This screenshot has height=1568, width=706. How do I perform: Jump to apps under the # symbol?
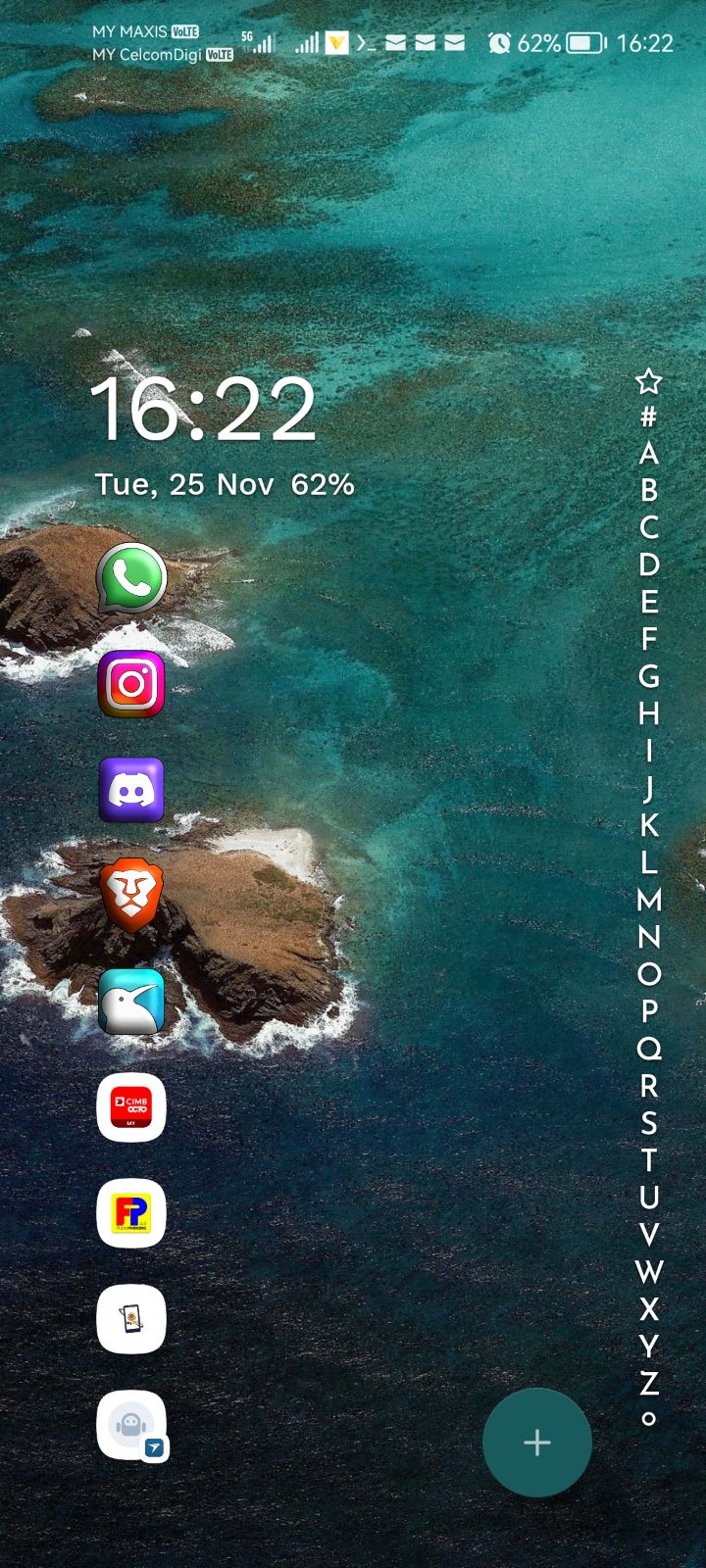[x=648, y=417]
